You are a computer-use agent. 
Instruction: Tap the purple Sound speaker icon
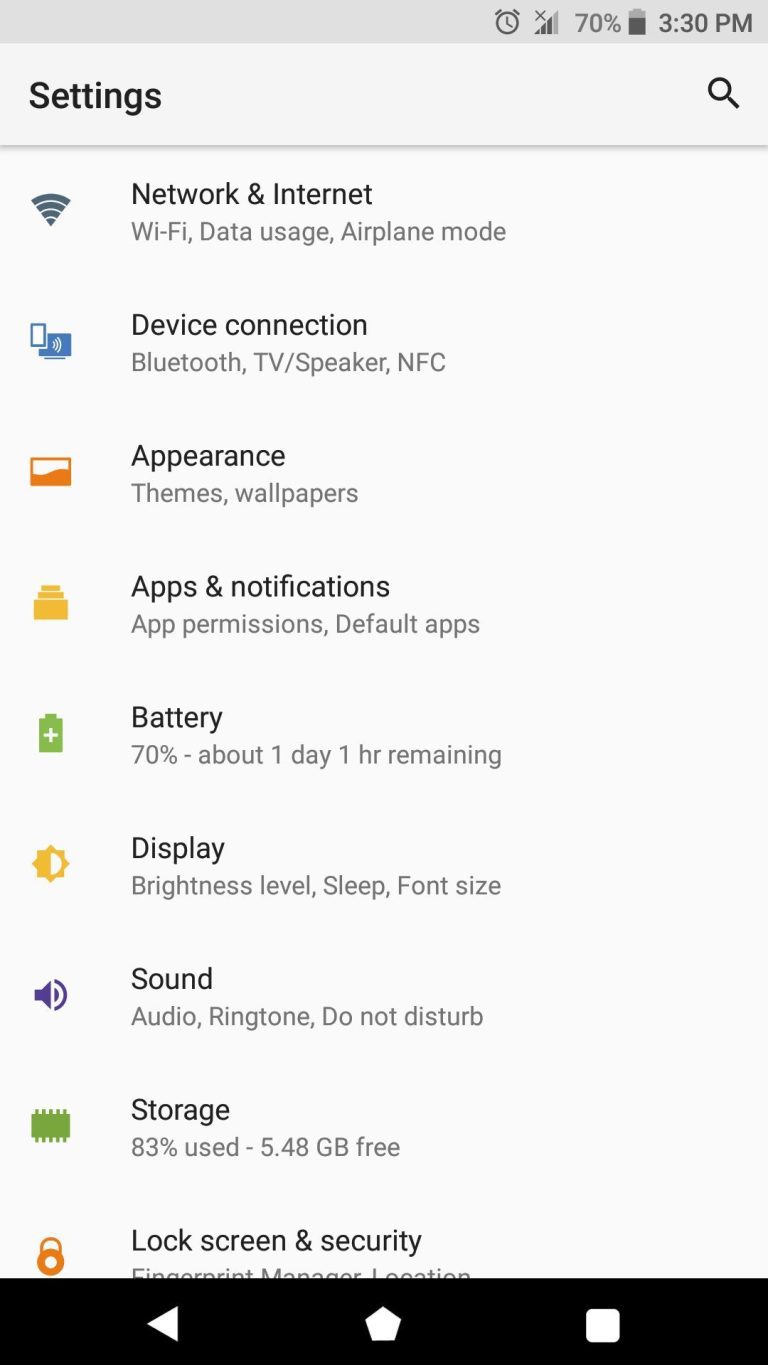(50, 994)
